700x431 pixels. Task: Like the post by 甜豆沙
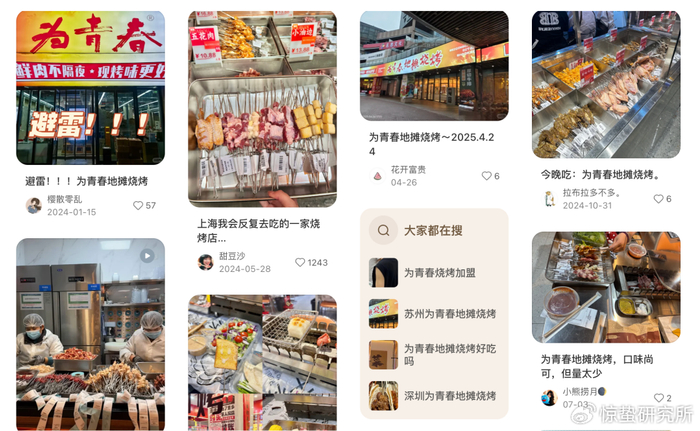point(300,263)
